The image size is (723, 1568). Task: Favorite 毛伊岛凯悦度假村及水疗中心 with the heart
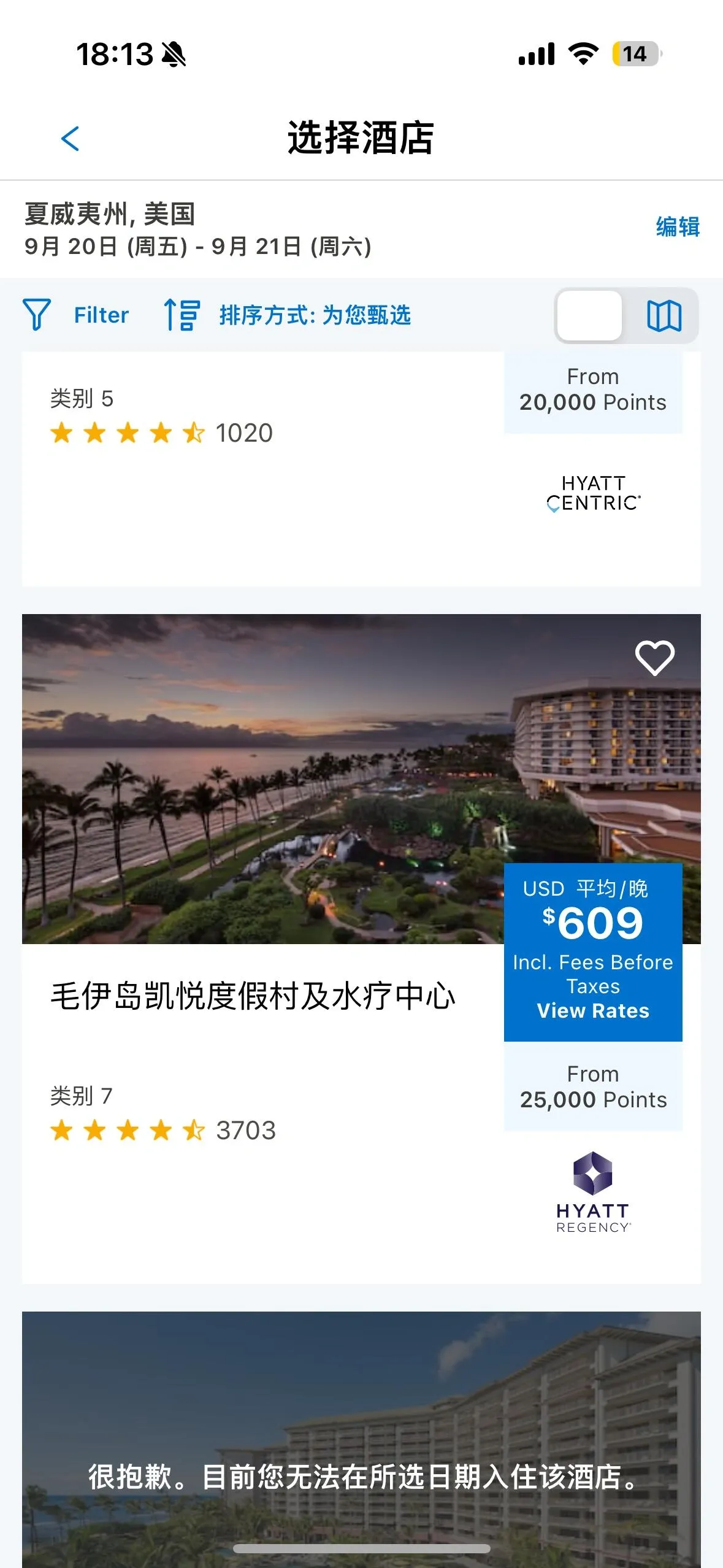point(654,658)
